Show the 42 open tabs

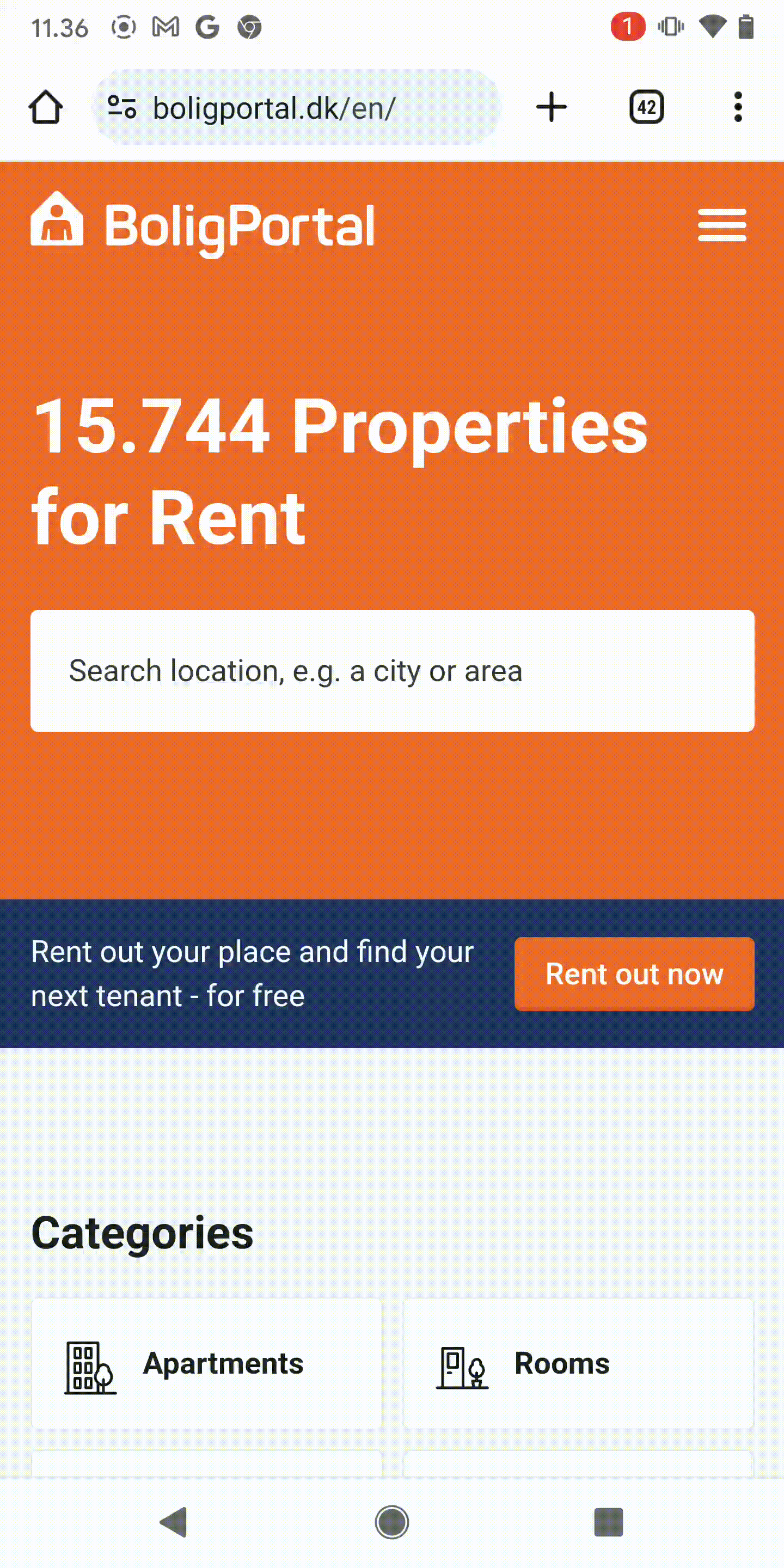pos(646,108)
